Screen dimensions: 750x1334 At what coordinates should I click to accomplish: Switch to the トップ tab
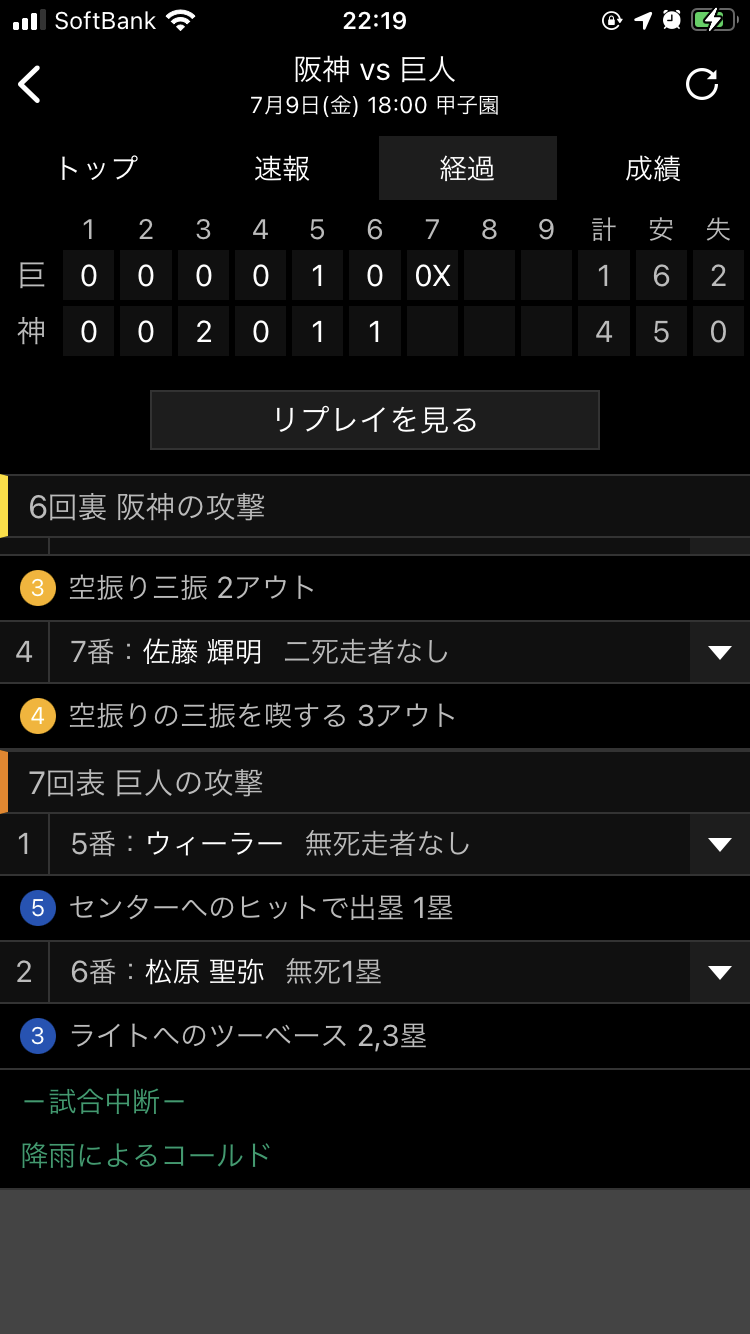coord(96,169)
